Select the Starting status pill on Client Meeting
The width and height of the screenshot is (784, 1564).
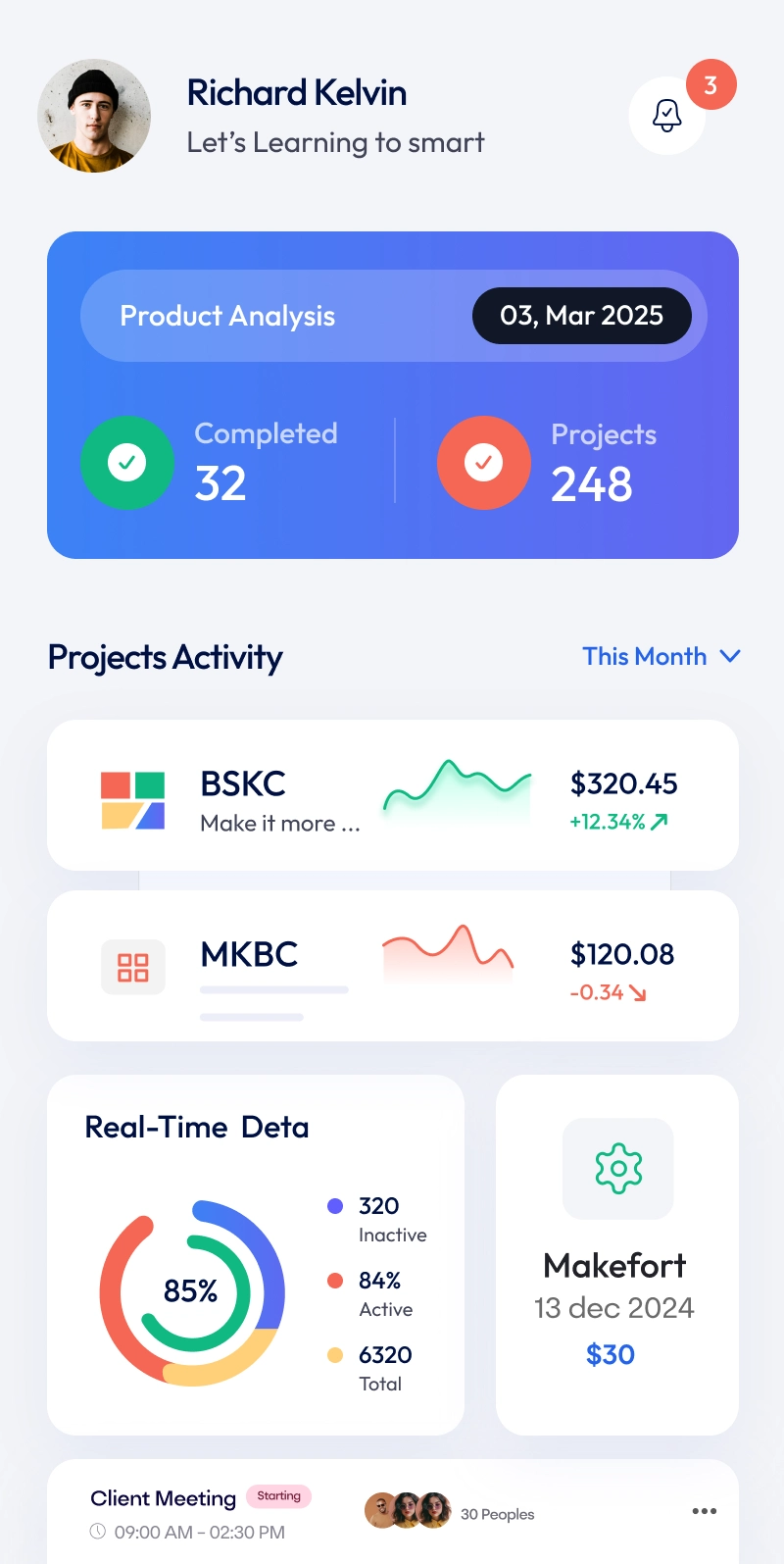tap(279, 1495)
